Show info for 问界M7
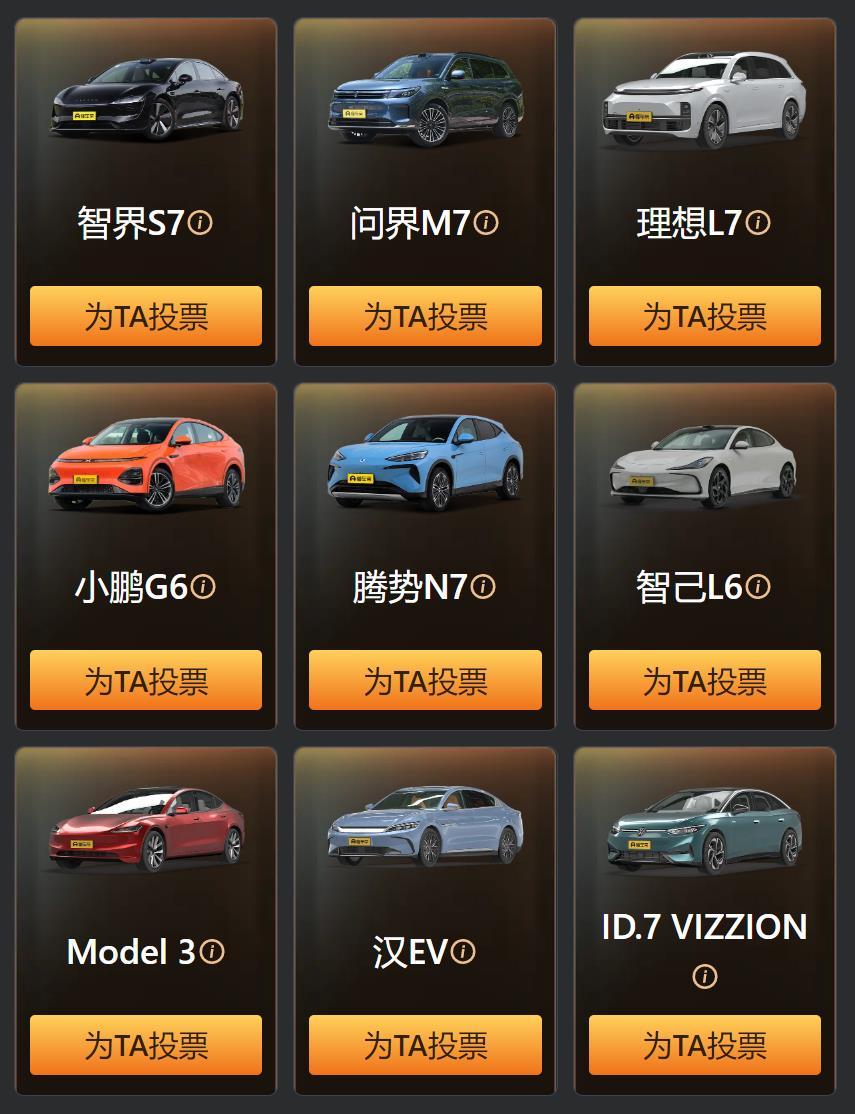This screenshot has height=1114, width=855. (x=486, y=224)
